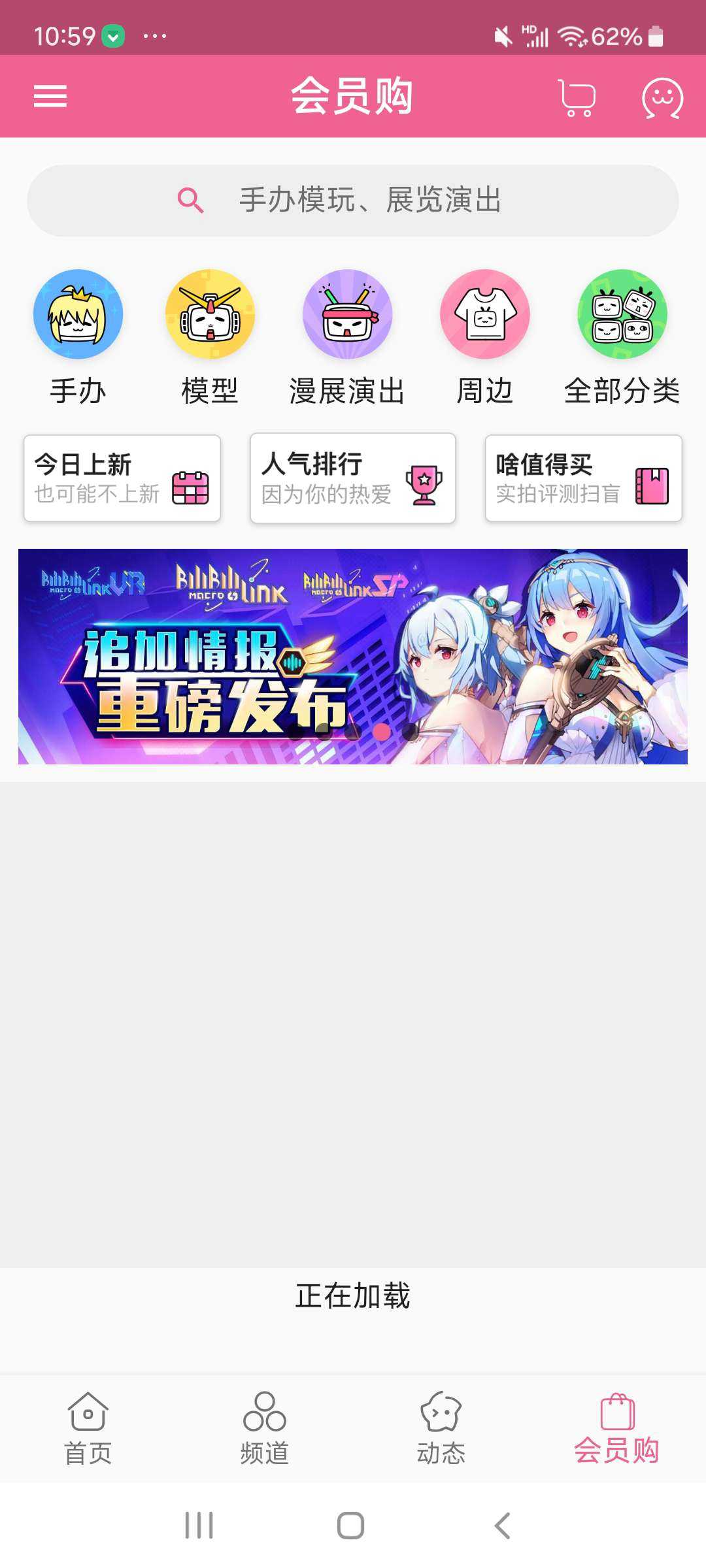Open the customer service face icon

pos(662,98)
